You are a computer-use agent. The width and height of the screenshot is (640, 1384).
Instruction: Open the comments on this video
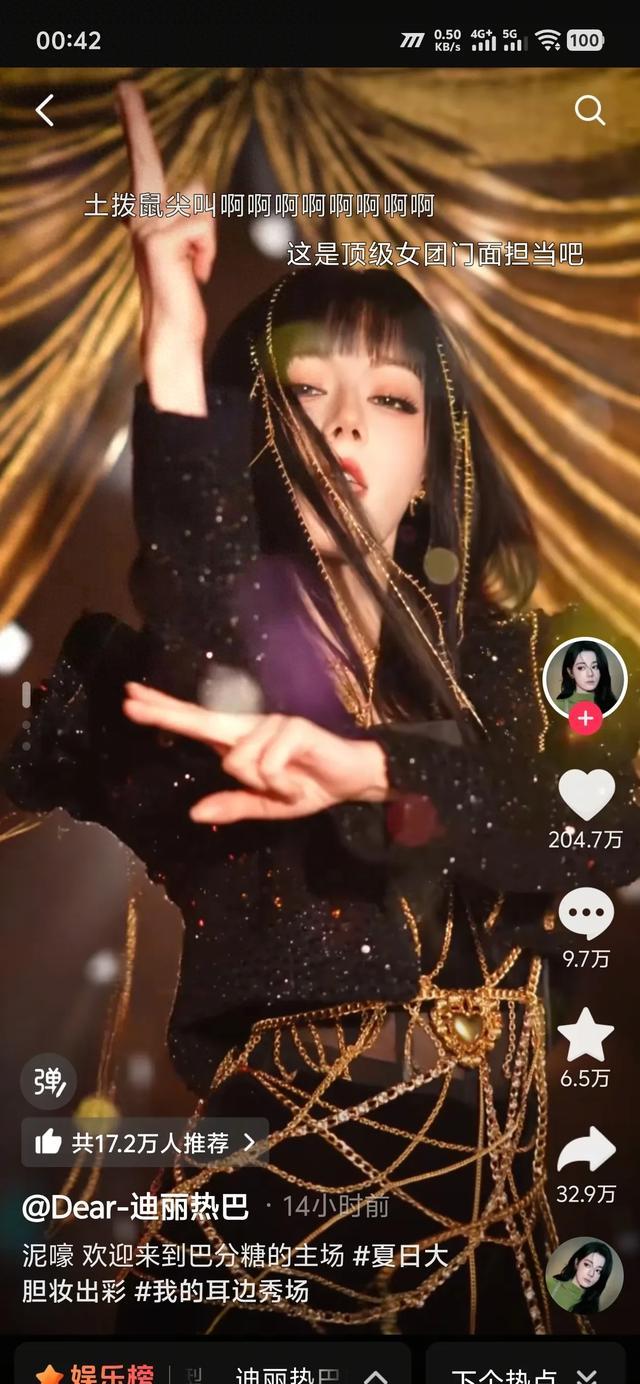point(586,913)
